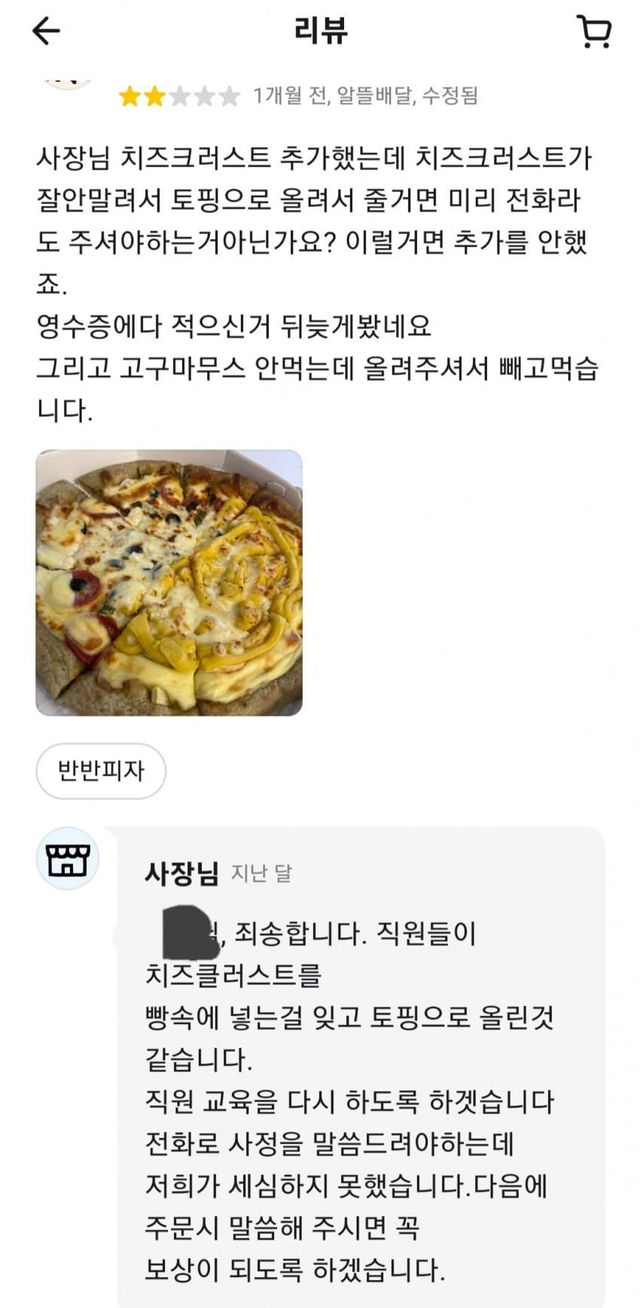Open the shopping cart
The height and width of the screenshot is (1308, 640).
(x=594, y=32)
